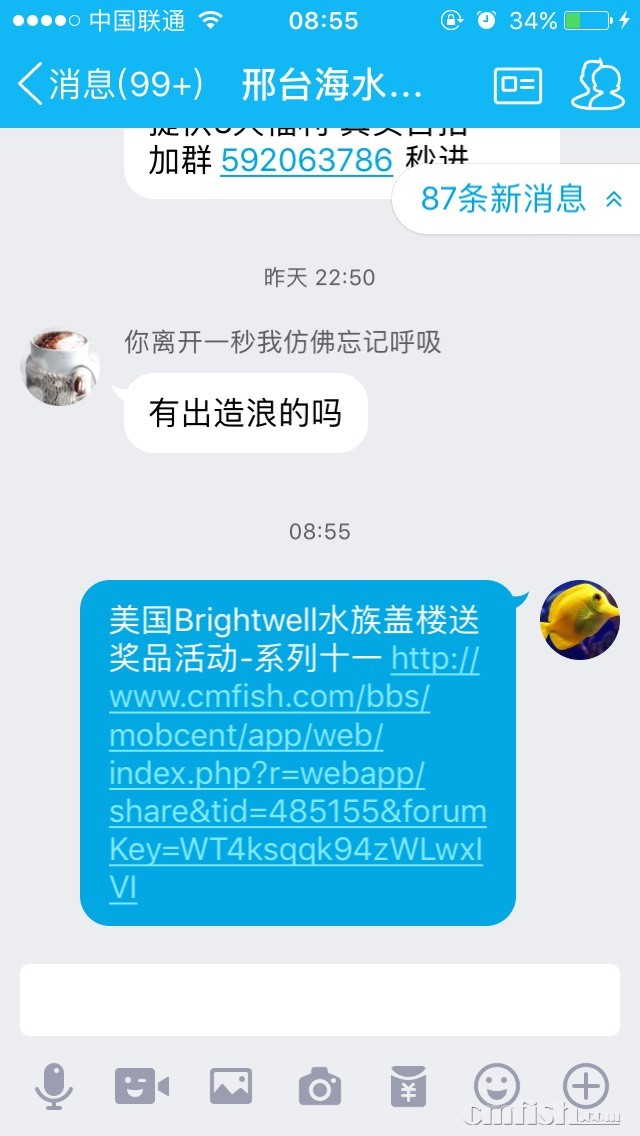Image resolution: width=640 pixels, height=1136 pixels.
Task: Start voice input with the microphone icon
Action: click(x=54, y=1086)
